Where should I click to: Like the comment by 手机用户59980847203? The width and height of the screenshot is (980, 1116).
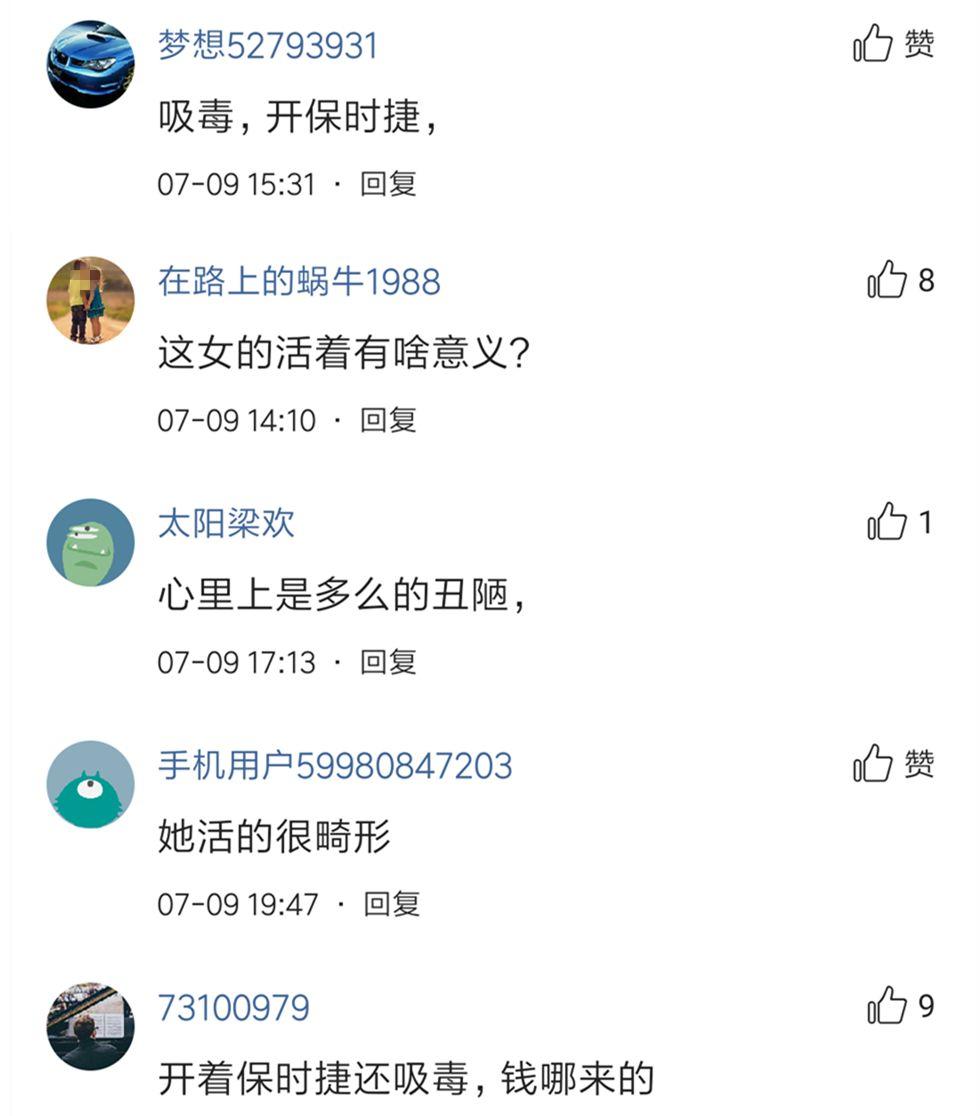click(x=873, y=765)
